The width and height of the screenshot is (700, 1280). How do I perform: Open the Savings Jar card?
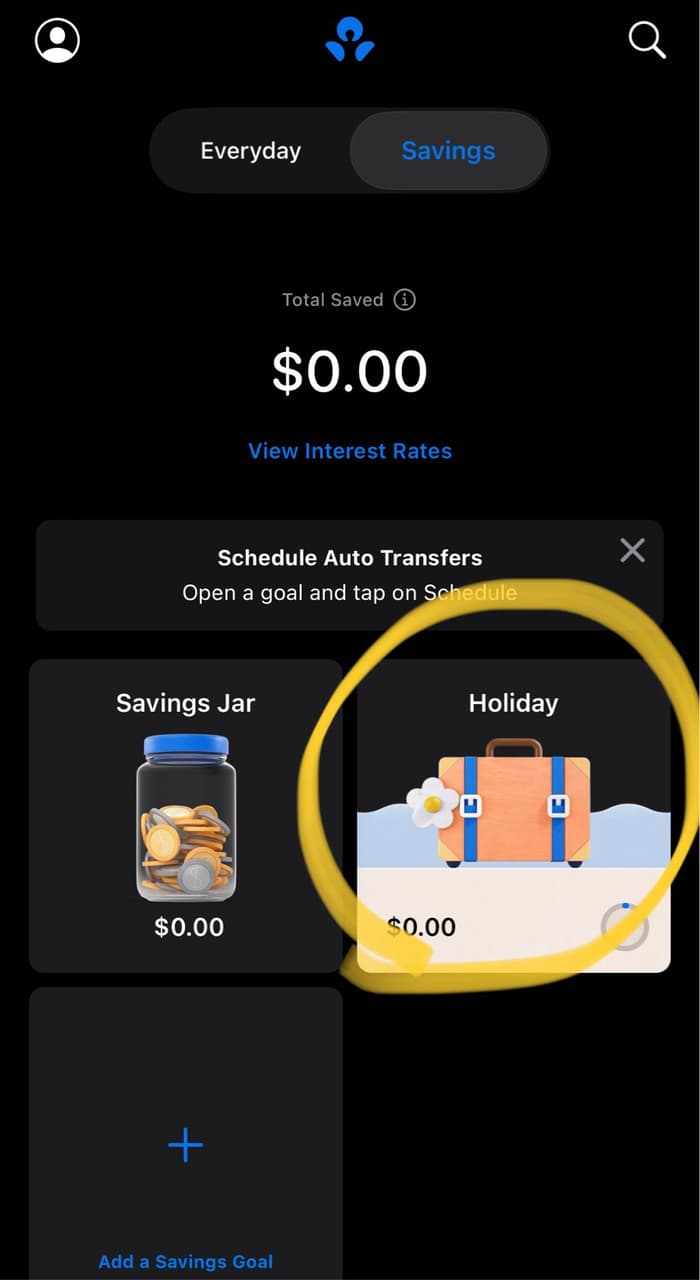pos(186,815)
